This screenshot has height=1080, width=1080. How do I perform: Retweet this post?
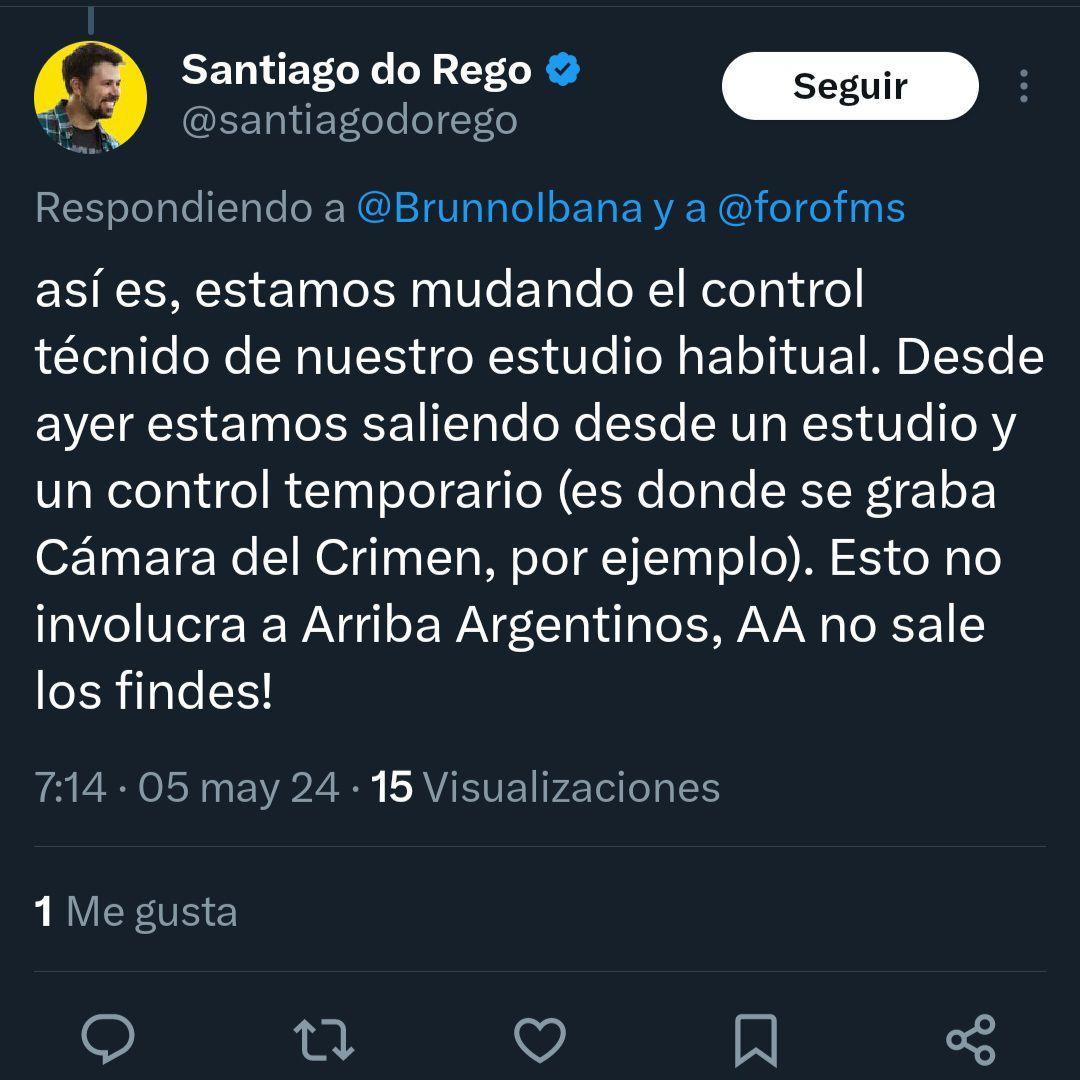(324, 1039)
